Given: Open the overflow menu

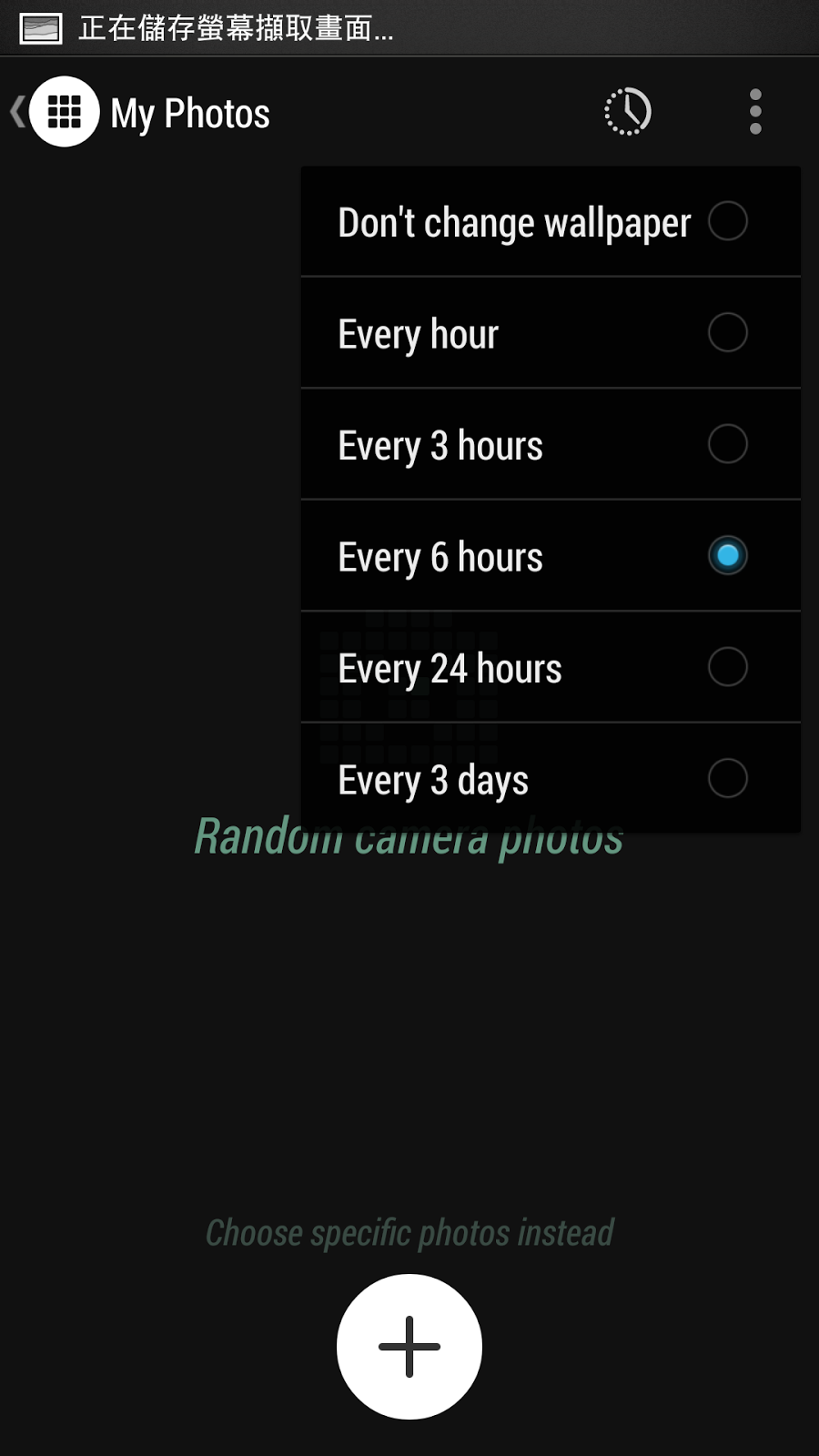Looking at the screenshot, I should (x=755, y=112).
